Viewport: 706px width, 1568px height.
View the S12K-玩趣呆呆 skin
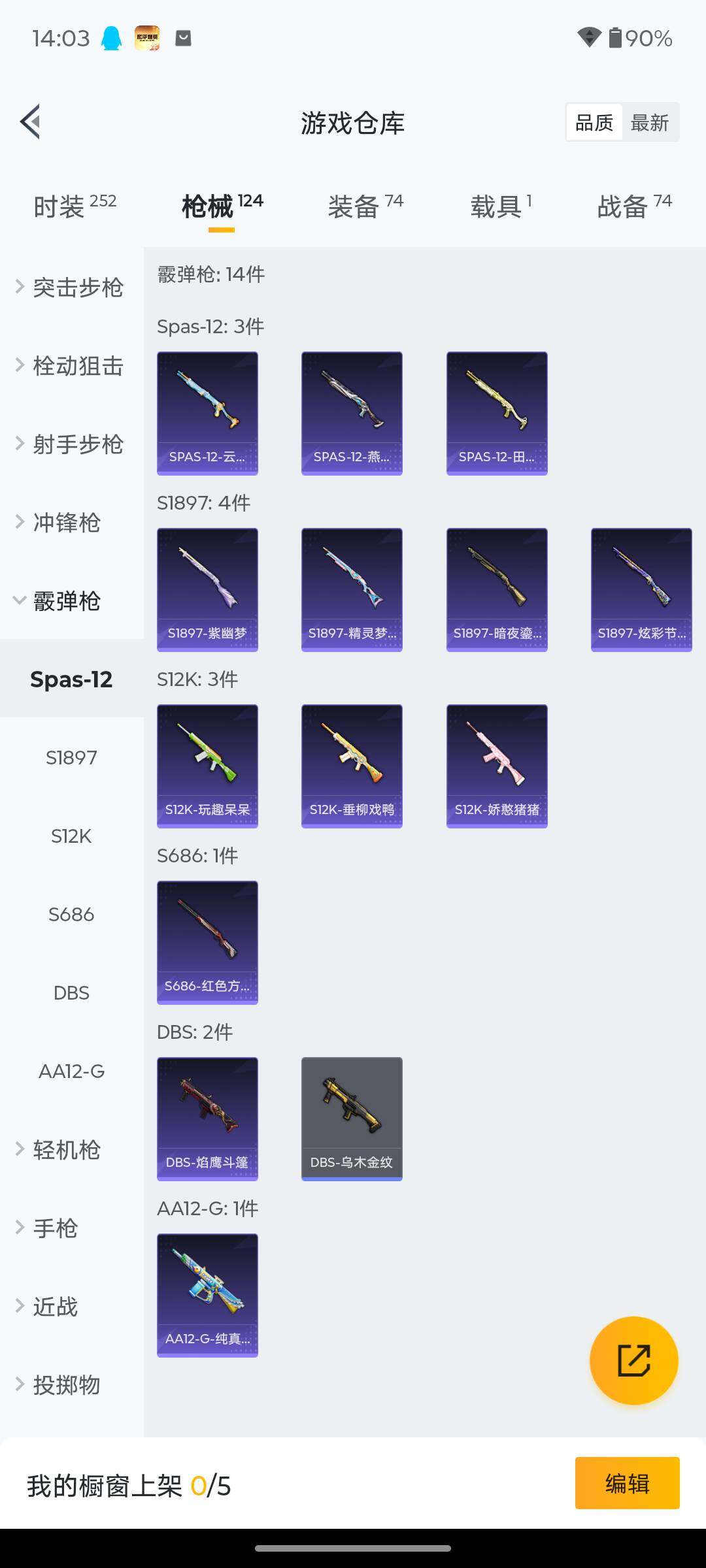point(207,766)
